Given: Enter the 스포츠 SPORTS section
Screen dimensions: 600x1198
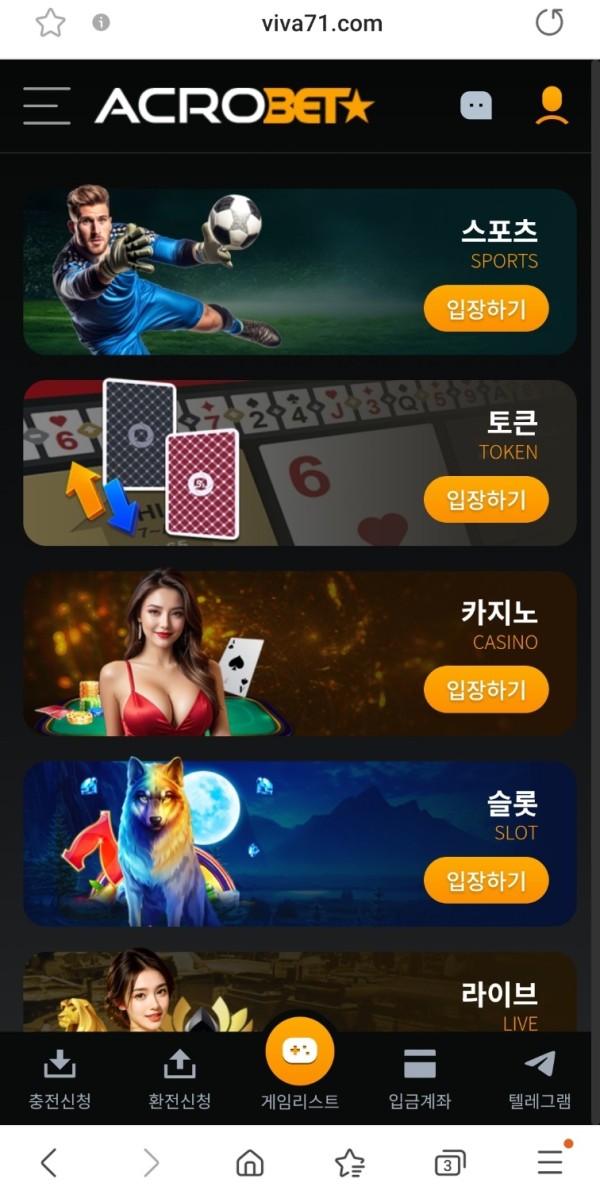Looking at the screenshot, I should [x=486, y=308].
